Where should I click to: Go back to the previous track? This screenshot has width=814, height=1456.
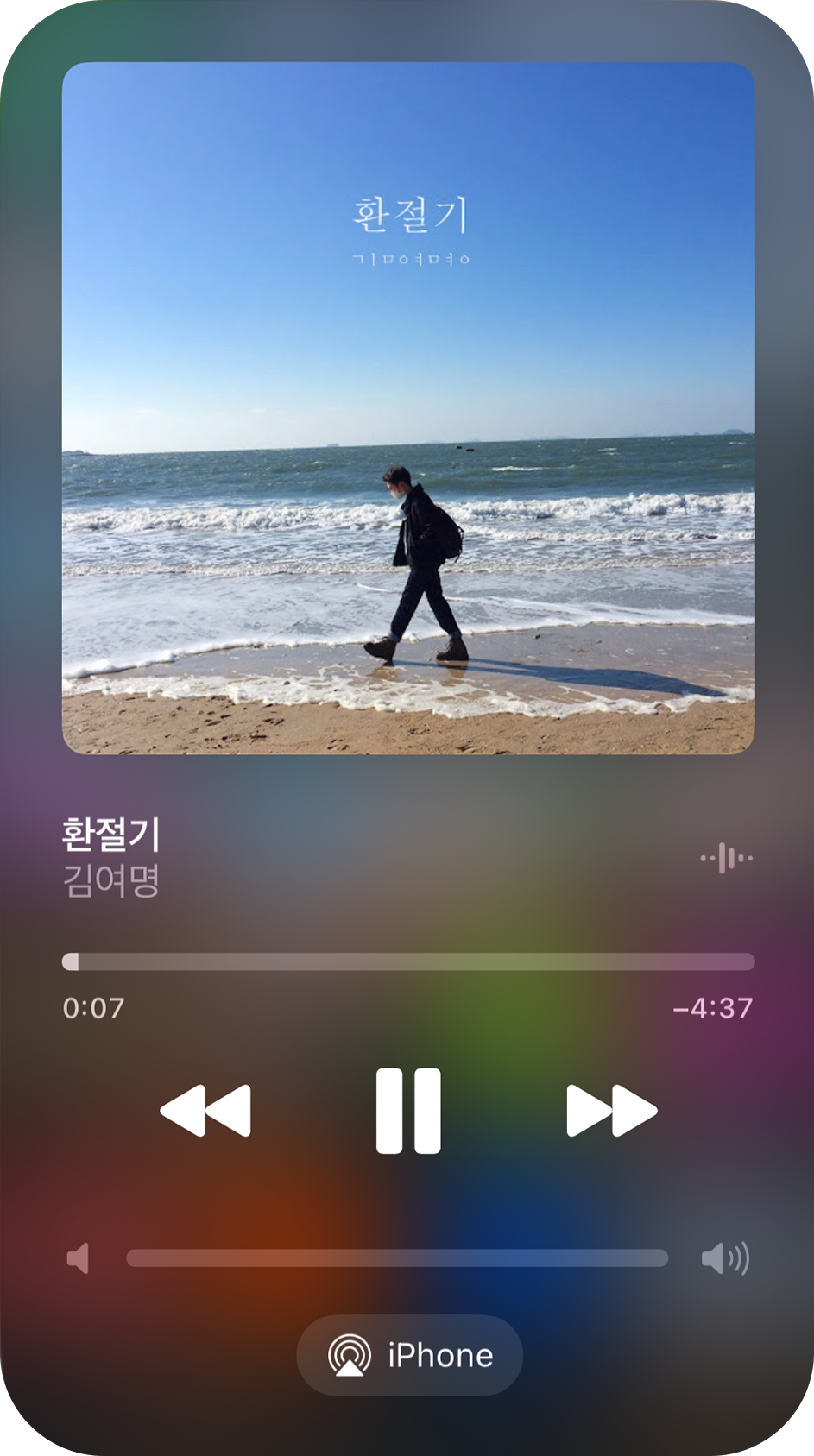pos(205,1111)
